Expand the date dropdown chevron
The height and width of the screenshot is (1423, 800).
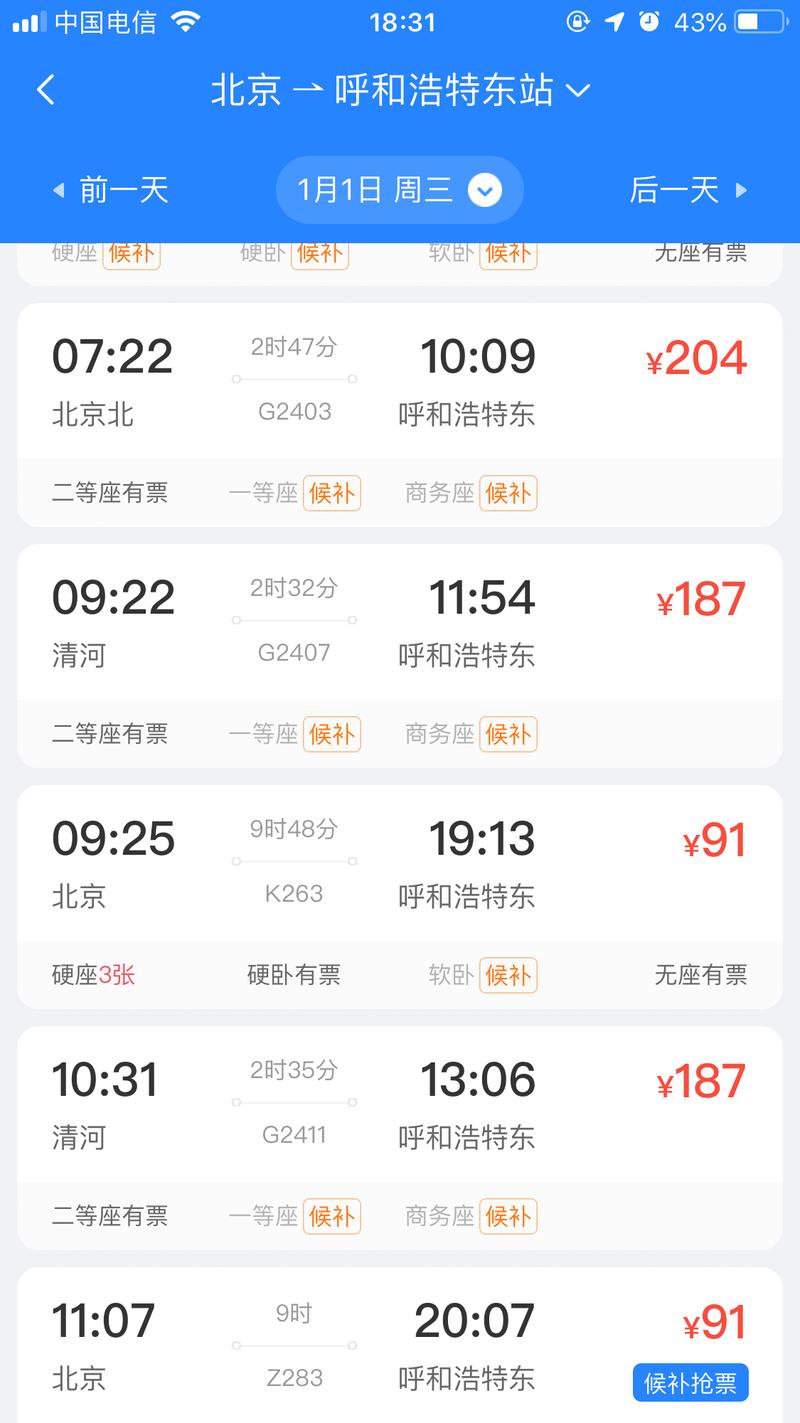click(484, 189)
